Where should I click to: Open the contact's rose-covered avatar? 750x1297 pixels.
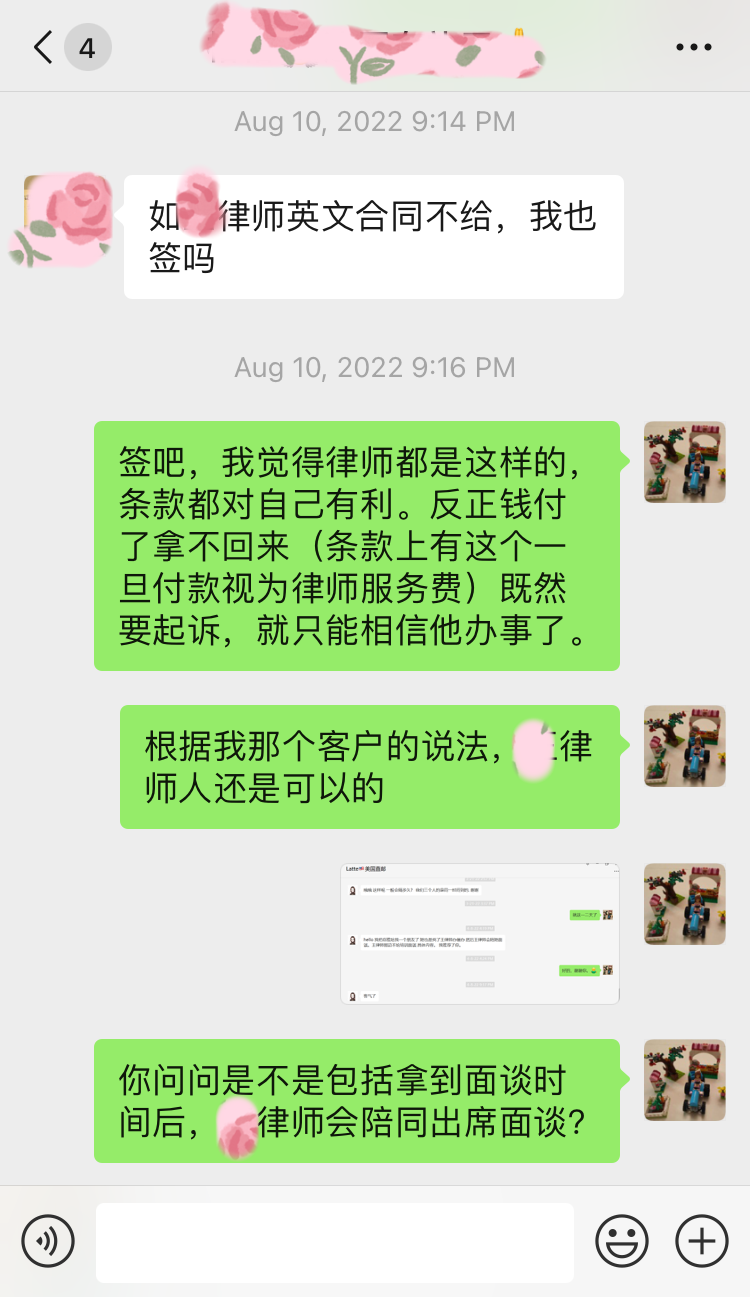(x=65, y=216)
